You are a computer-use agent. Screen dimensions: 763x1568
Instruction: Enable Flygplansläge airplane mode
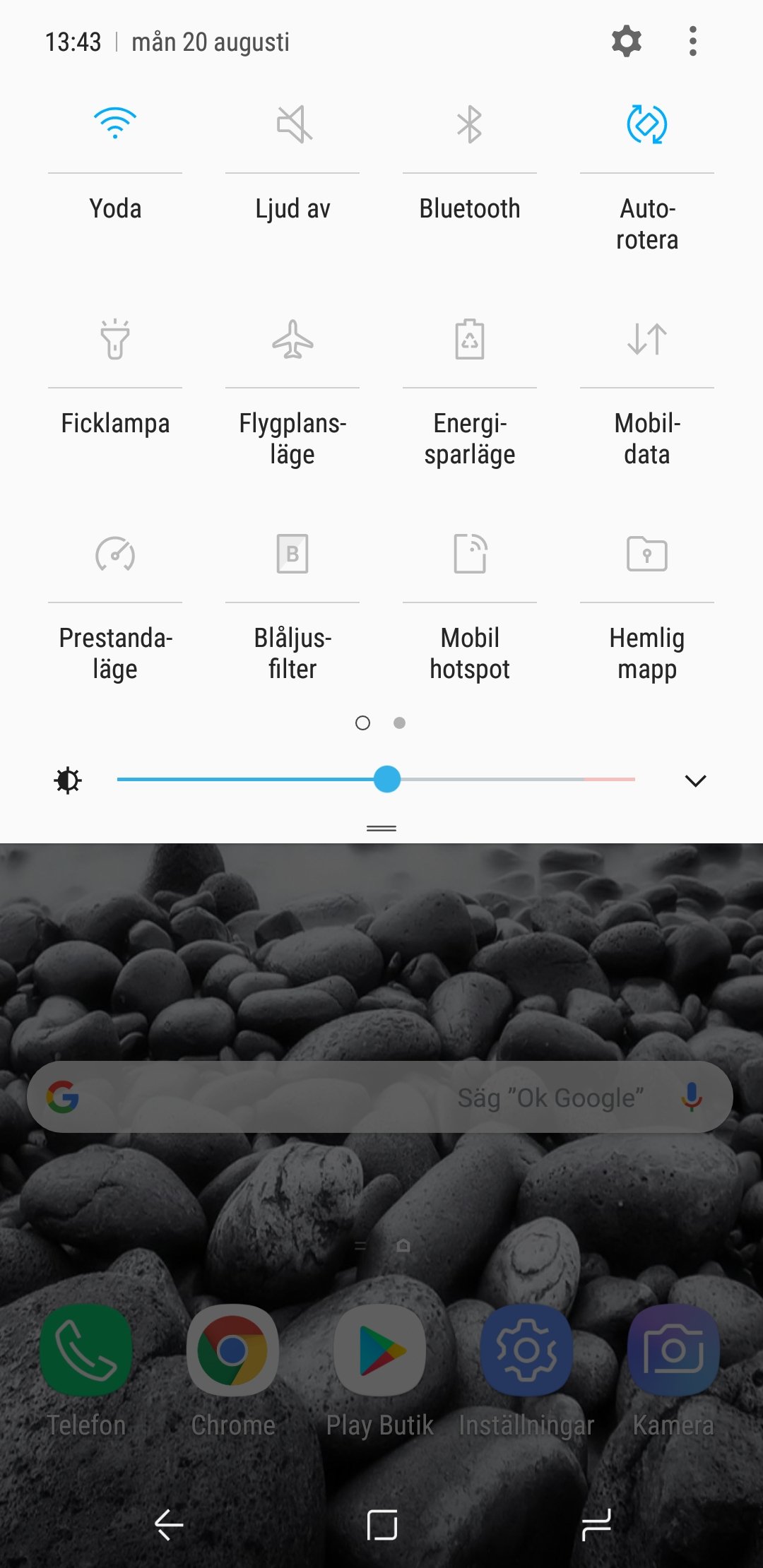[292, 339]
